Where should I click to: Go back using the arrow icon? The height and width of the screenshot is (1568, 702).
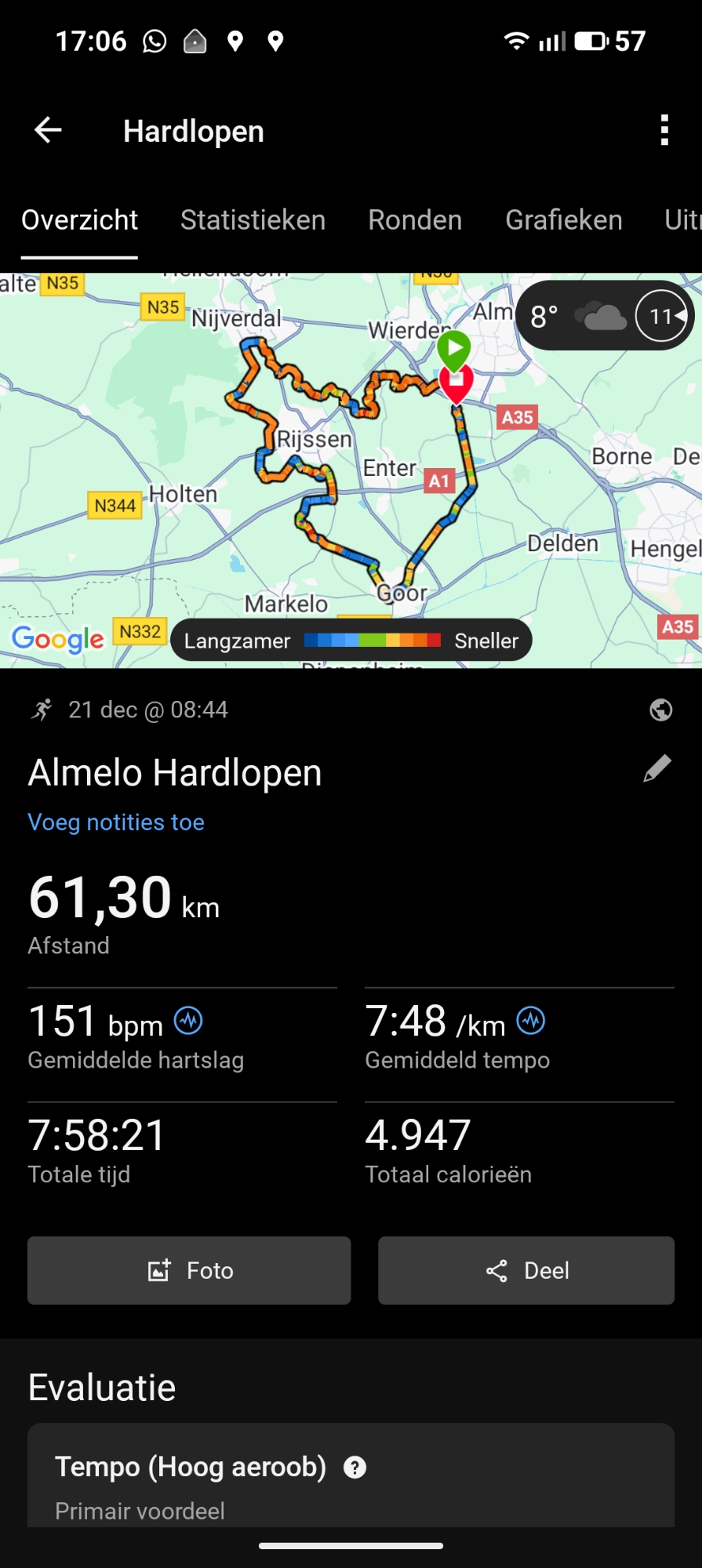click(x=48, y=130)
